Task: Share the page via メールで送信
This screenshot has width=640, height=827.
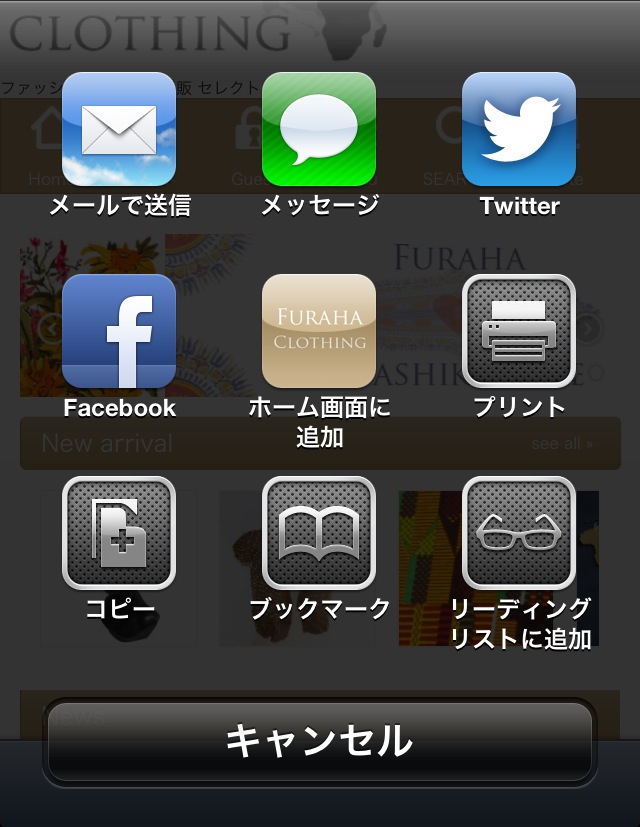Action: tap(119, 129)
